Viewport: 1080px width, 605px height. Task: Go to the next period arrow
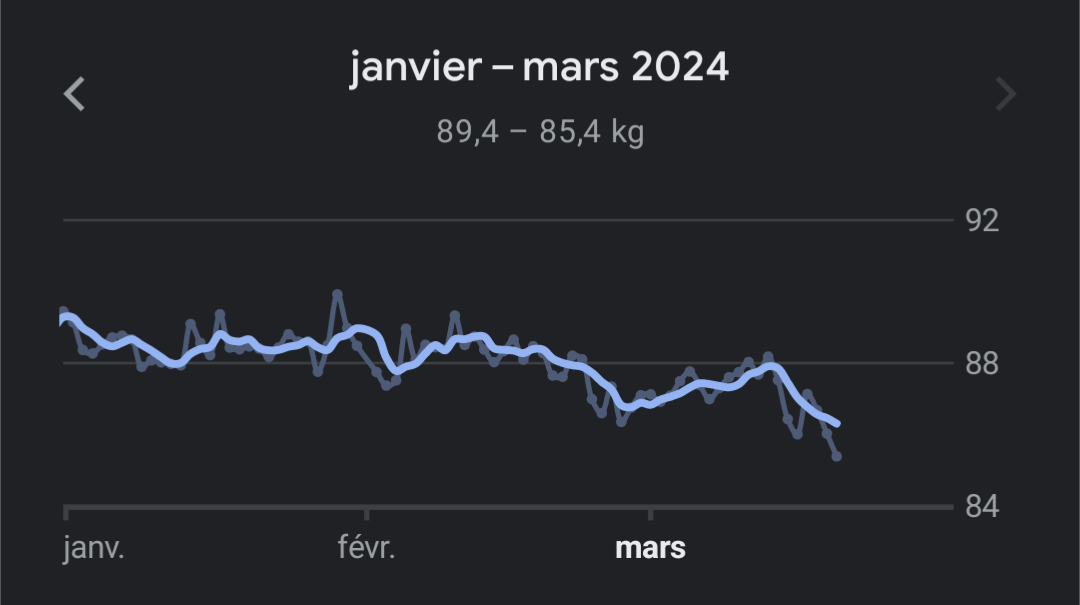click(1005, 95)
